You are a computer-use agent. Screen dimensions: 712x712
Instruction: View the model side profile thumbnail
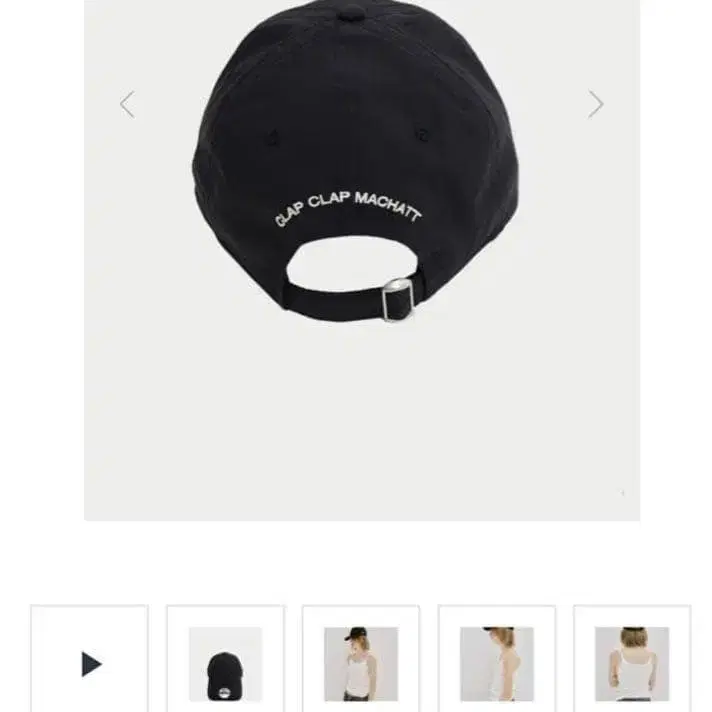pos(497,662)
